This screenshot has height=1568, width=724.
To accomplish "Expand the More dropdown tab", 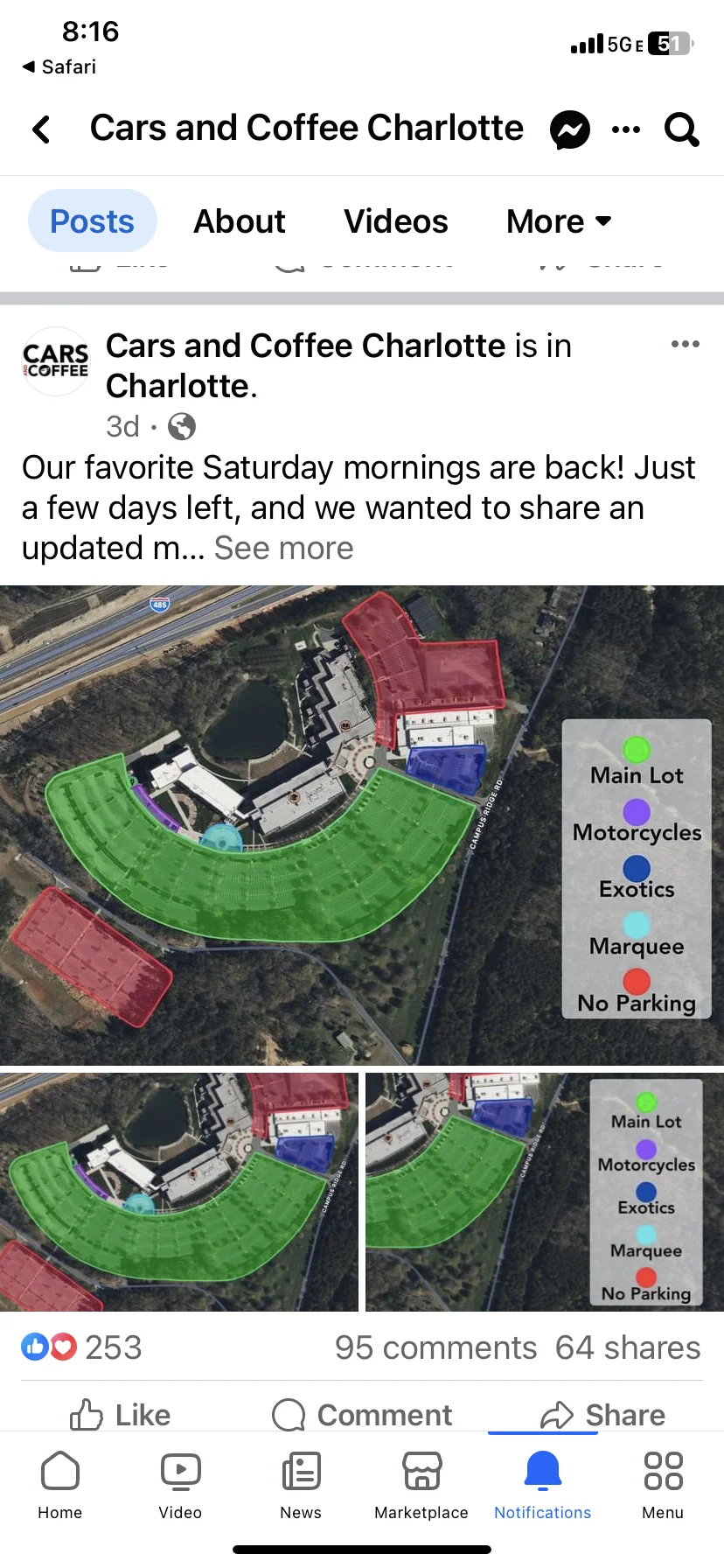I will click(558, 221).
